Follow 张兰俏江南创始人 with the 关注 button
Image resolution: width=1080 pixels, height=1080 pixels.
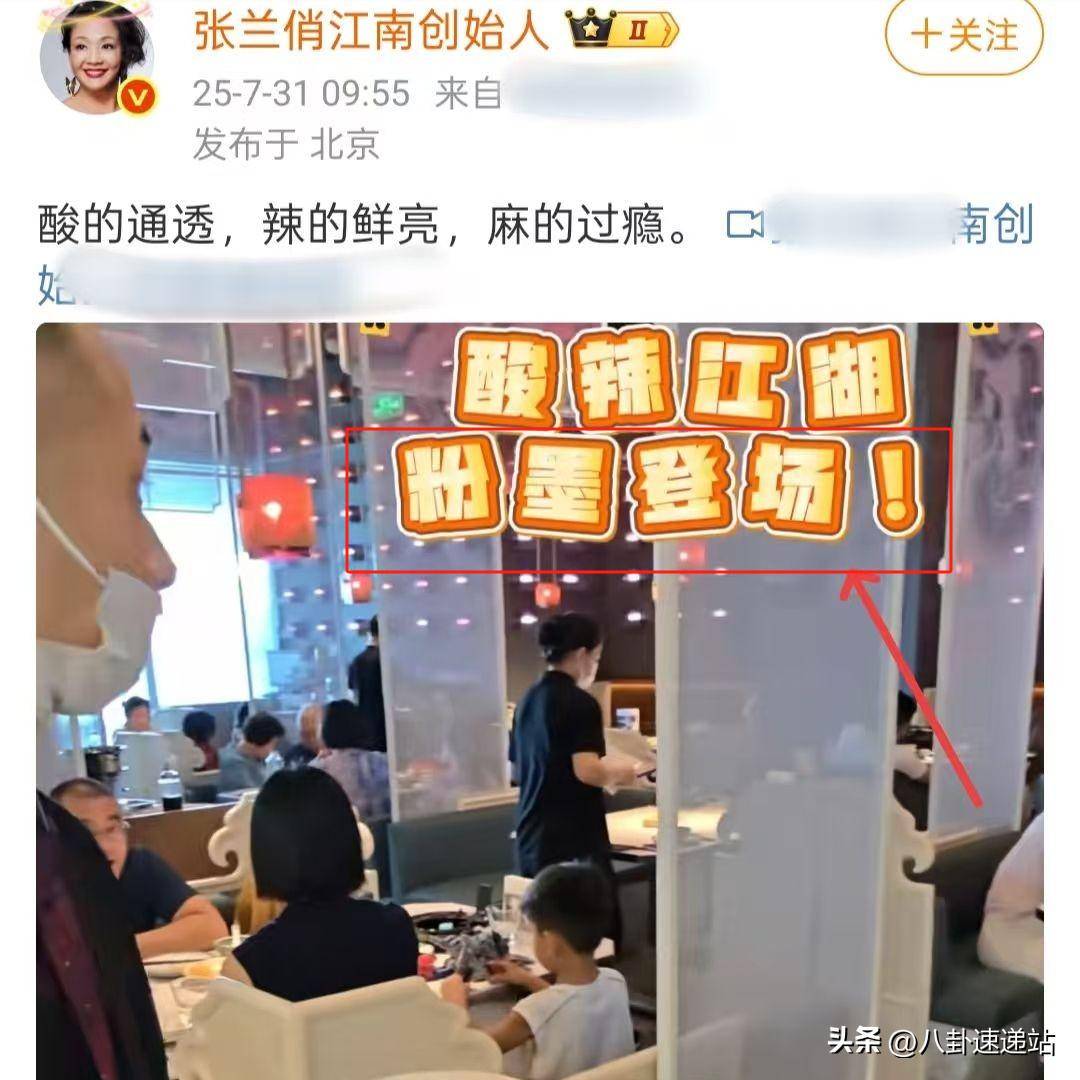point(963,36)
